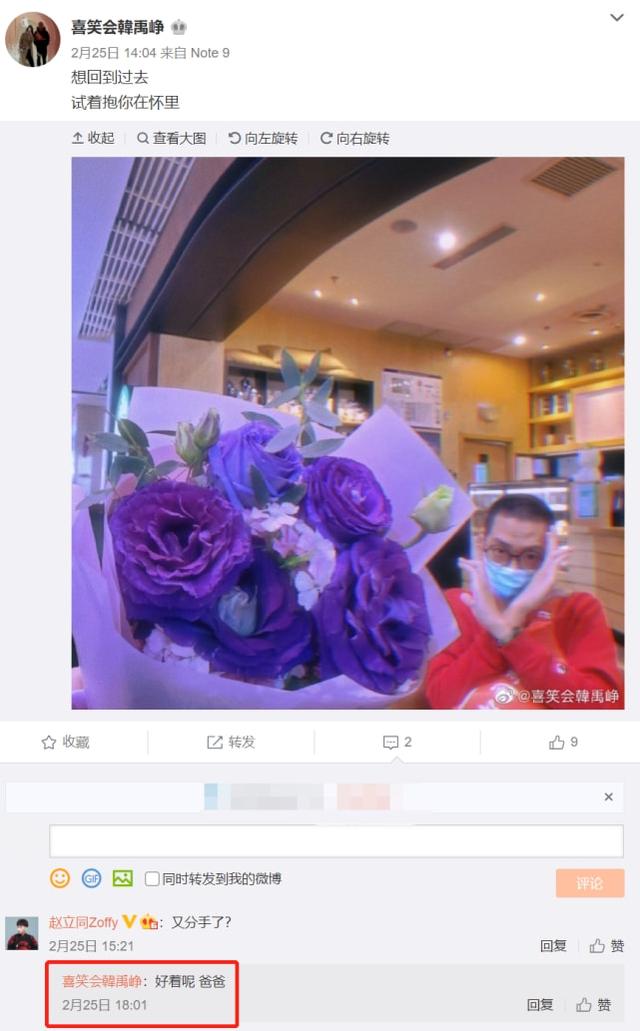
Task: Attach a picture to the comment
Action: coord(122,878)
